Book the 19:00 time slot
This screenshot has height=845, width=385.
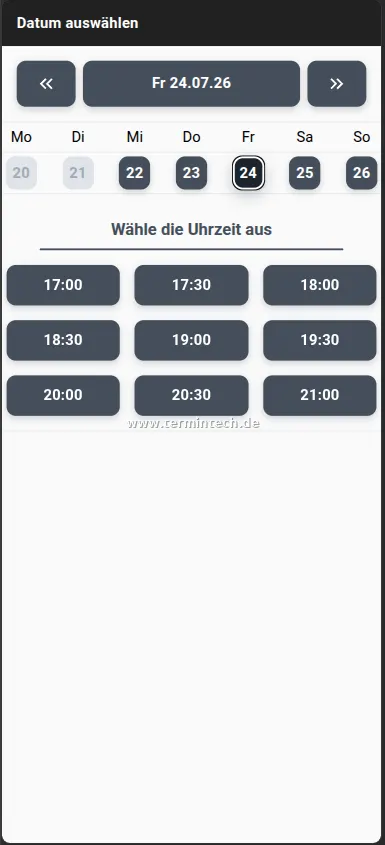pos(191,340)
